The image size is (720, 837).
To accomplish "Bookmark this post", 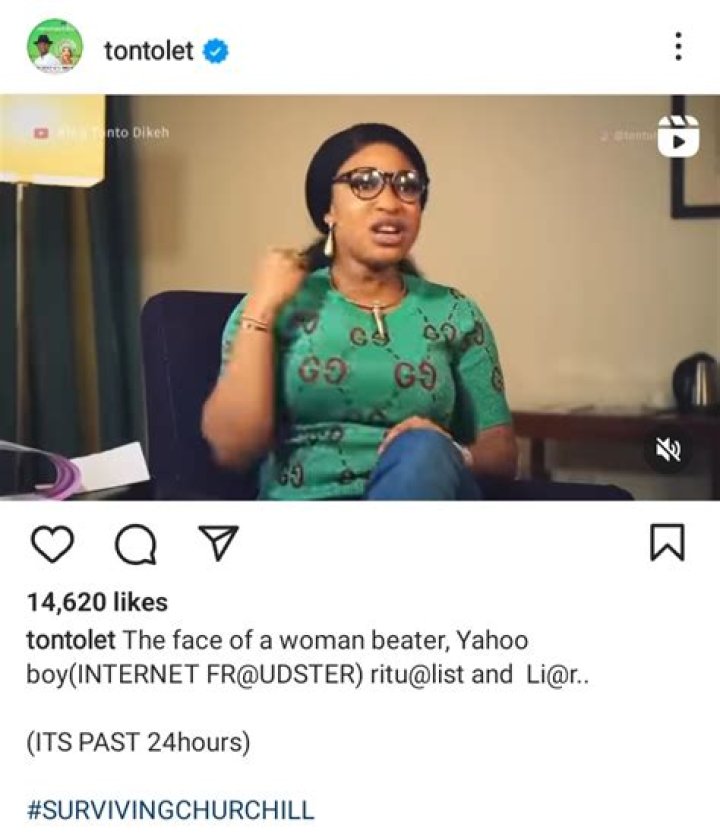I will 667,543.
